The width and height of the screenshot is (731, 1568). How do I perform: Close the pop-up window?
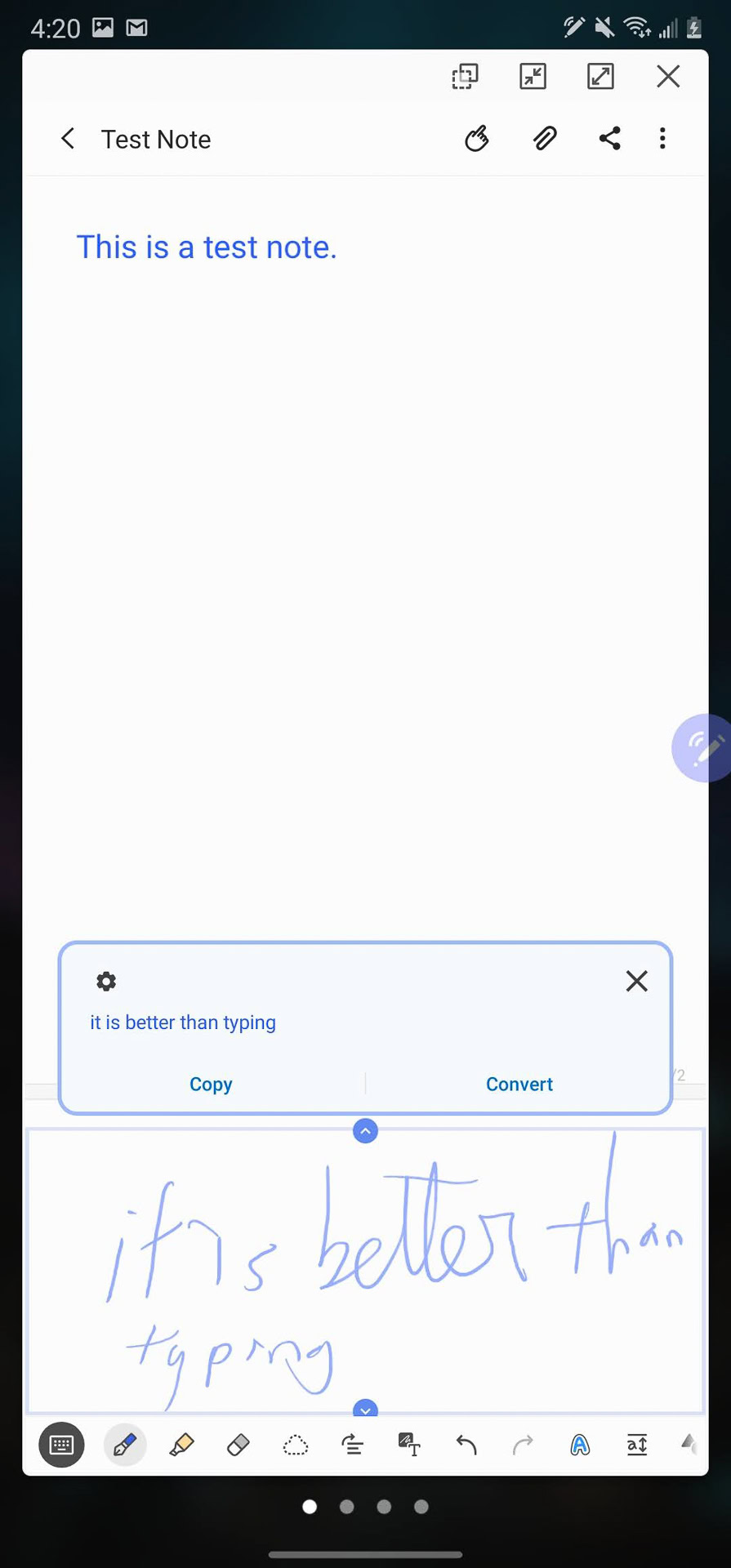668,77
